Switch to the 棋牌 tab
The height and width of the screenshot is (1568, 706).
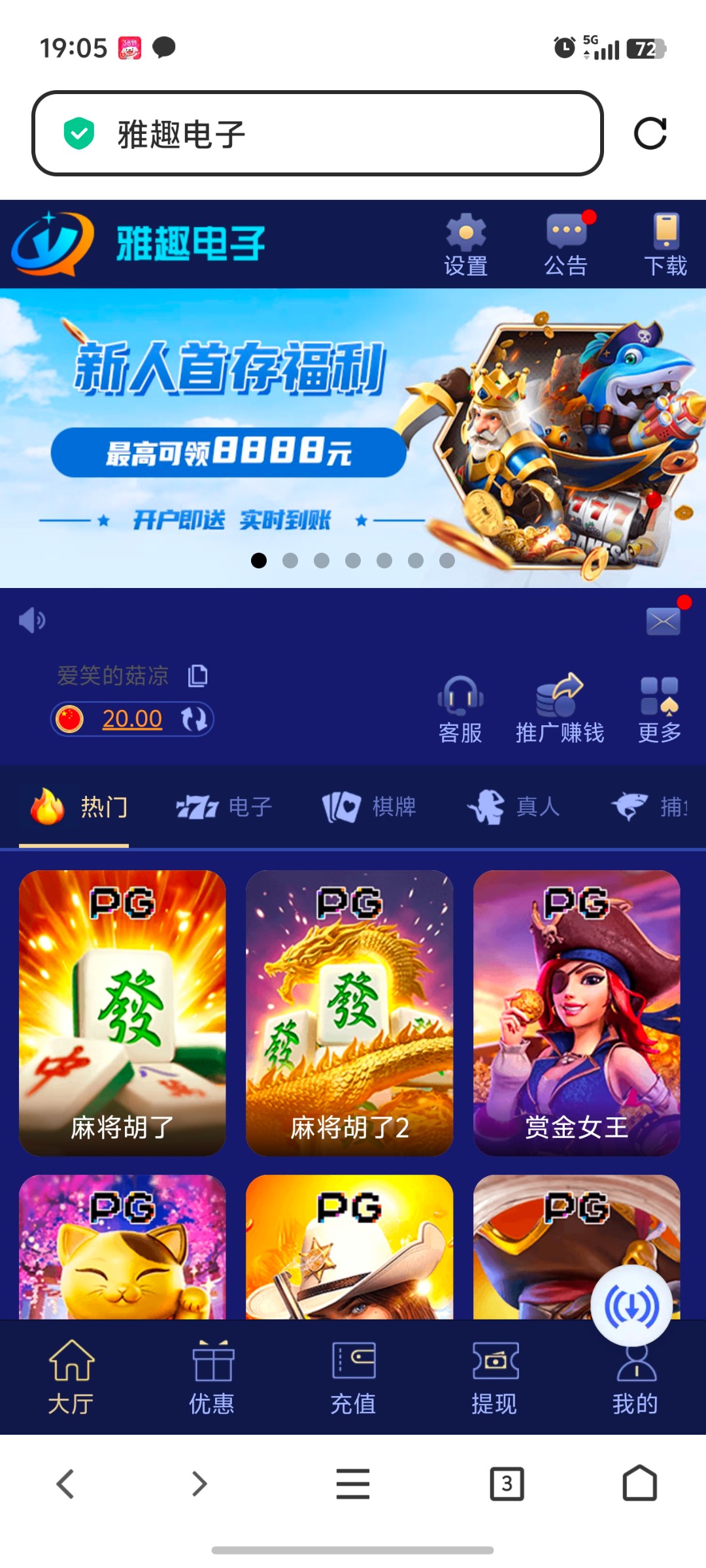[x=369, y=807]
